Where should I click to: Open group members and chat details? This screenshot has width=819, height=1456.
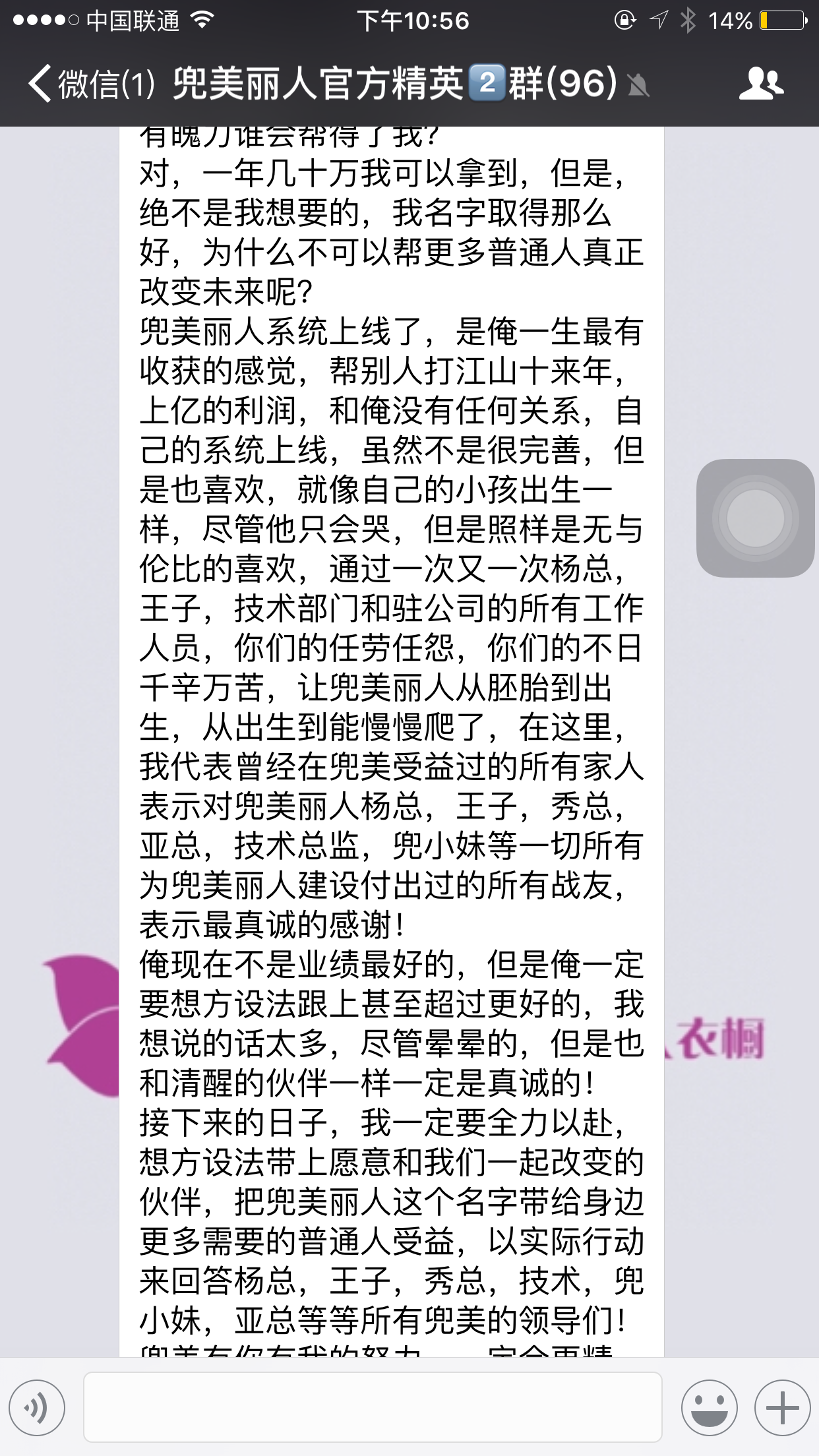pyautogui.click(x=761, y=84)
